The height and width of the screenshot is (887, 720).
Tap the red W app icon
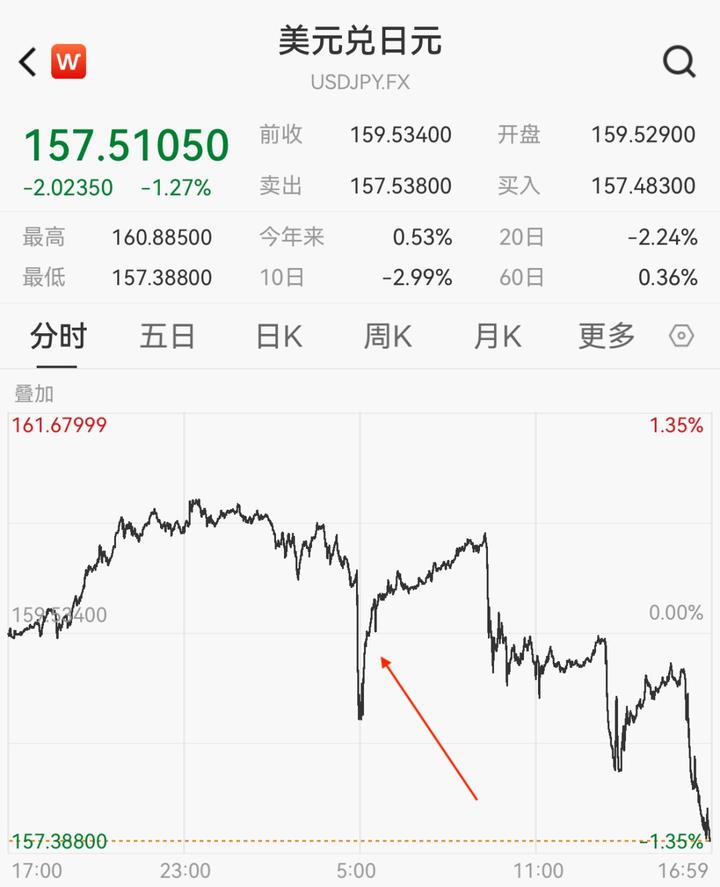(x=68, y=61)
